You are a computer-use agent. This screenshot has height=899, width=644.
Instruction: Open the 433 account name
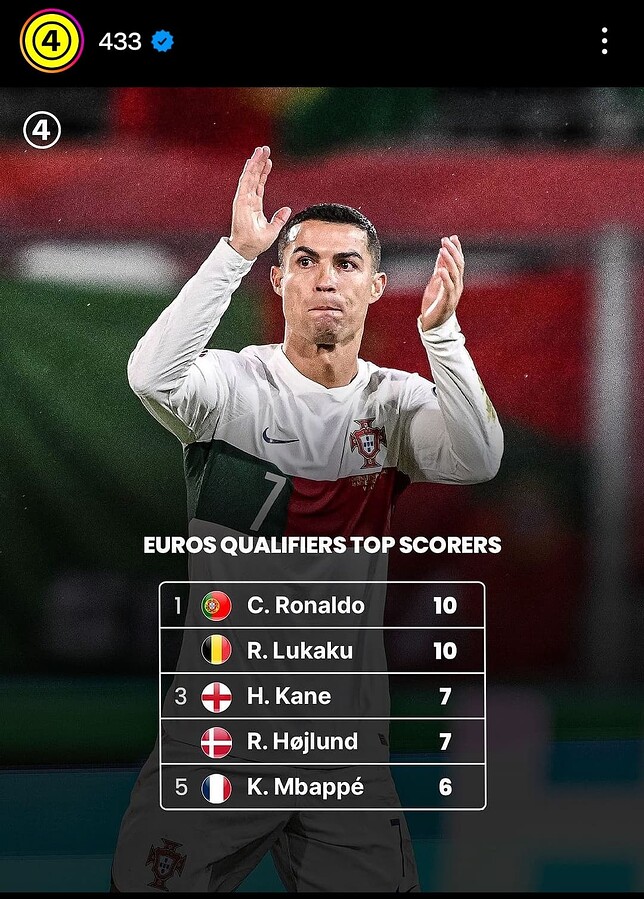point(120,42)
